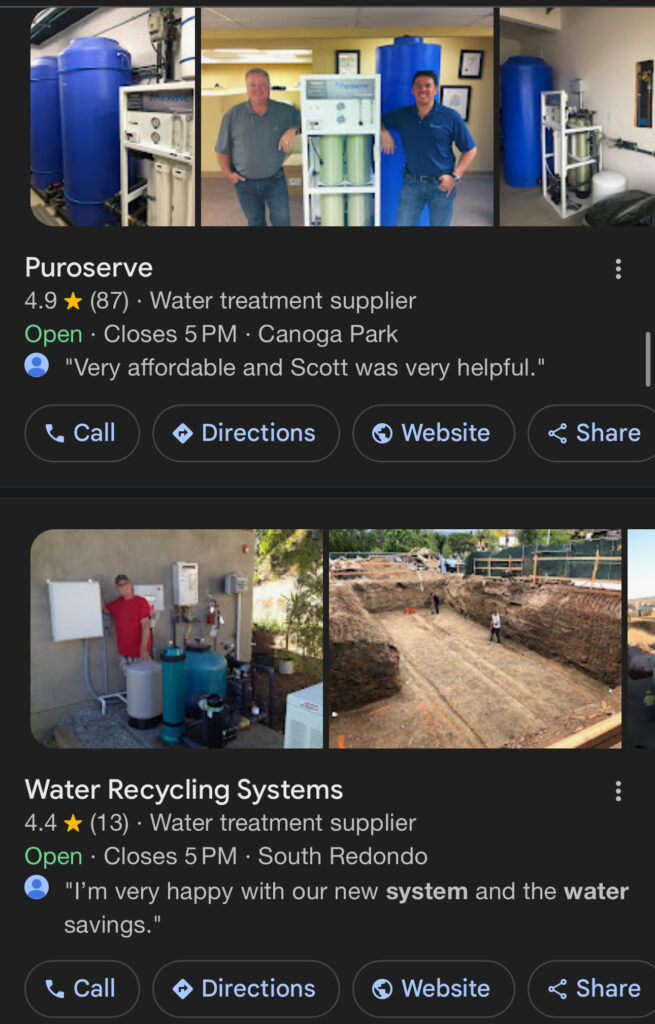Share the Puroserve listing
655x1024 pixels.
click(x=594, y=433)
